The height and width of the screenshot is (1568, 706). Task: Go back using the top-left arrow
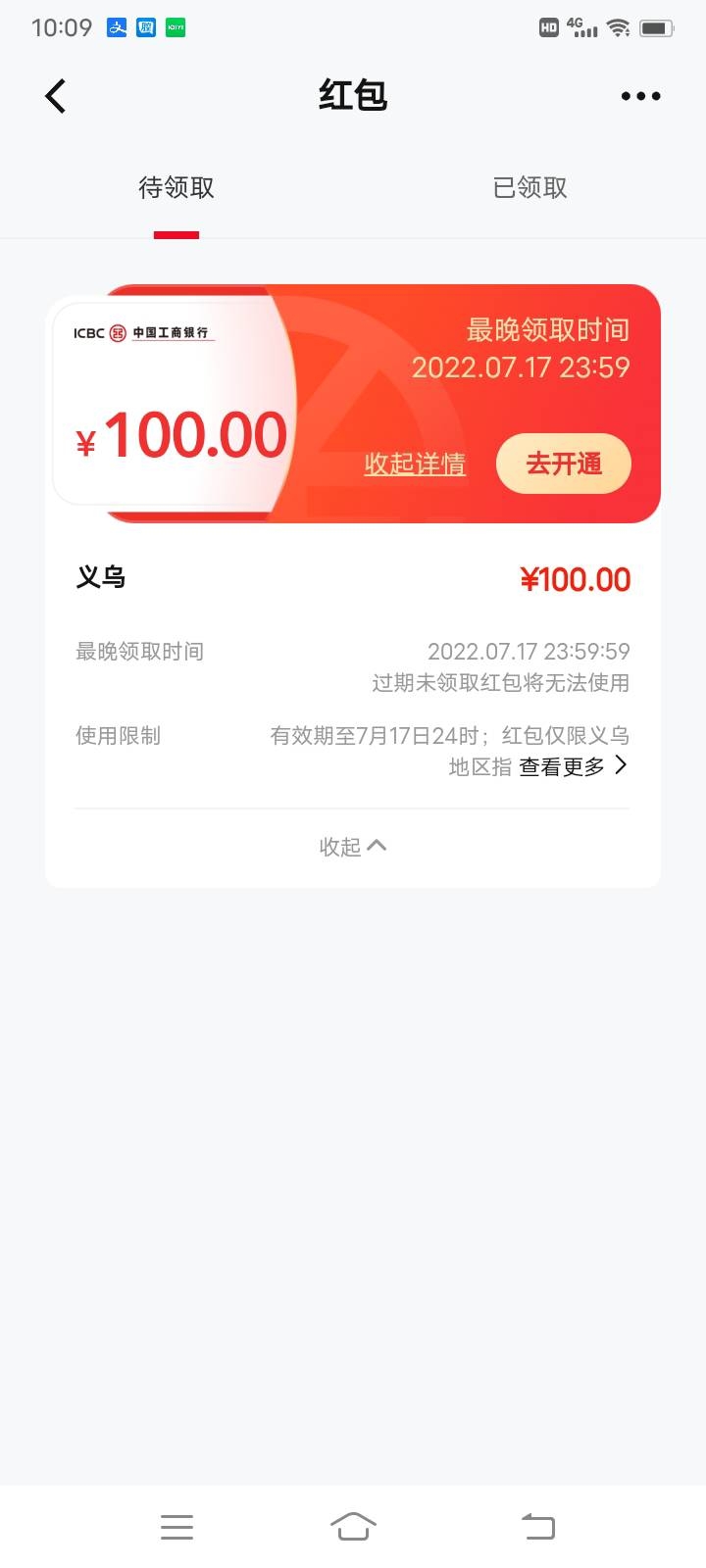[56, 96]
